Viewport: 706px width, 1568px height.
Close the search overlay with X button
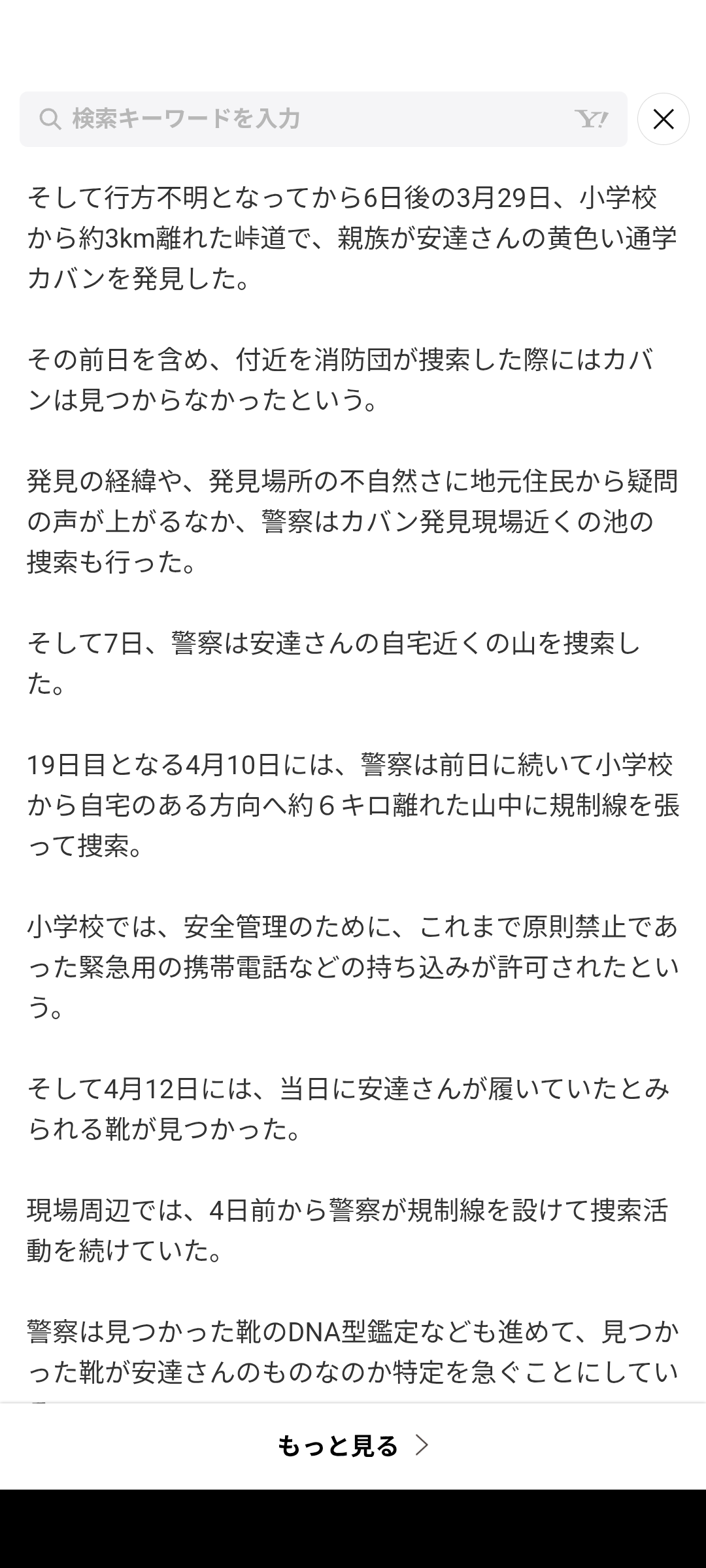click(664, 119)
